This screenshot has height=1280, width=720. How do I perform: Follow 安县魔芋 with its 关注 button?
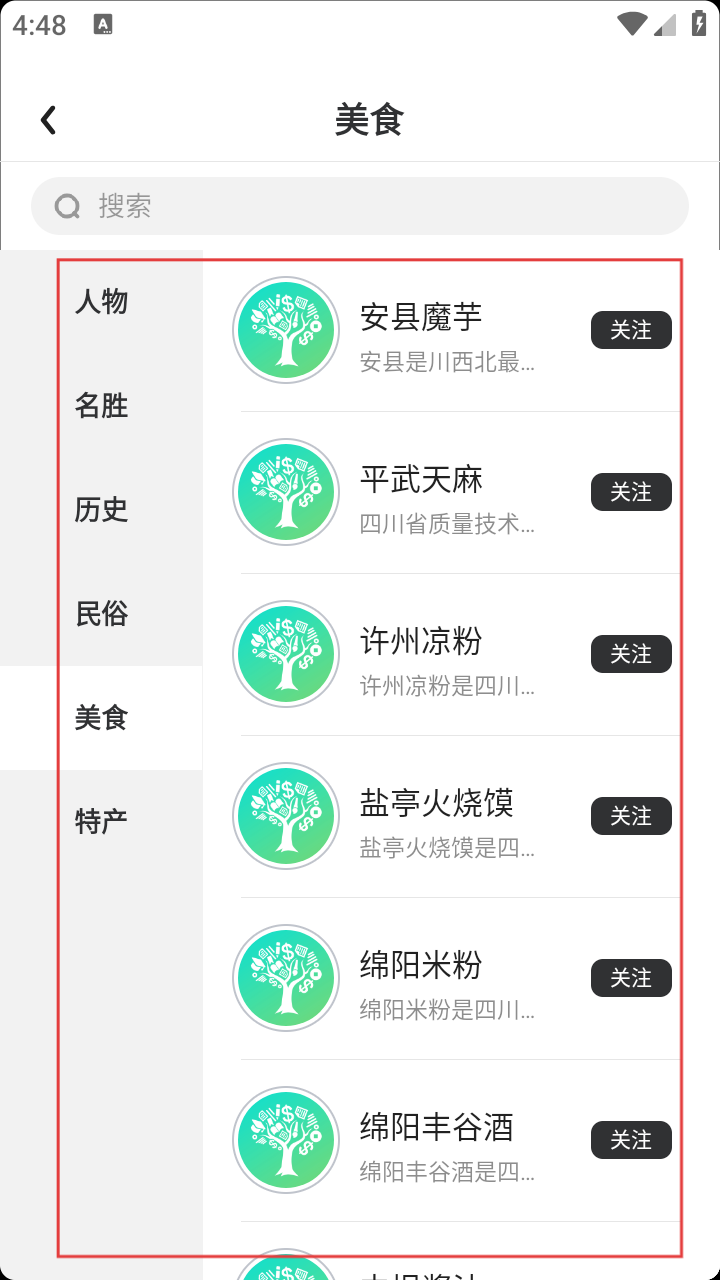click(x=631, y=330)
